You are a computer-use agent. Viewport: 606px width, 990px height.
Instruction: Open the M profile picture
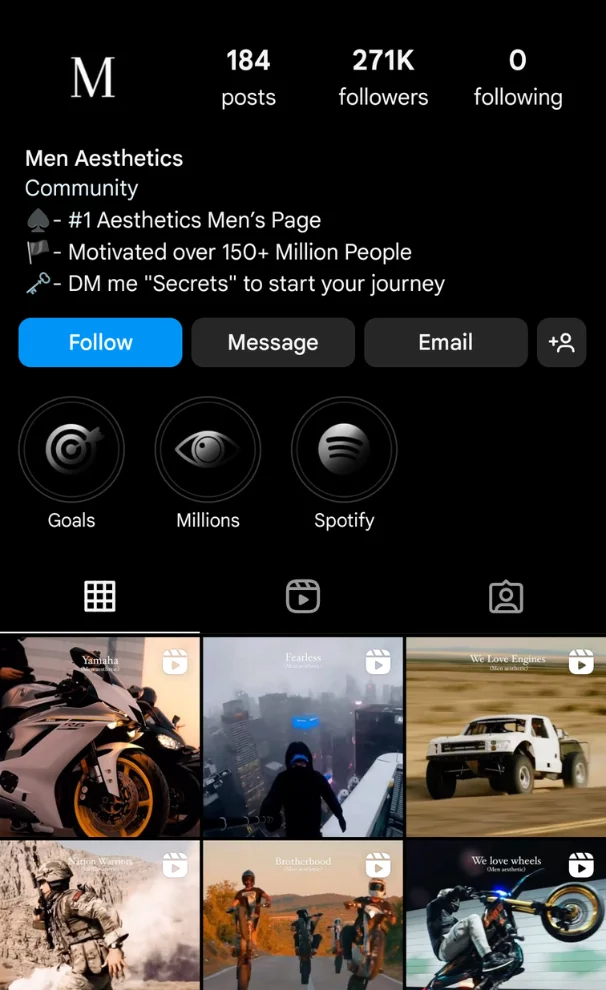tap(93, 77)
